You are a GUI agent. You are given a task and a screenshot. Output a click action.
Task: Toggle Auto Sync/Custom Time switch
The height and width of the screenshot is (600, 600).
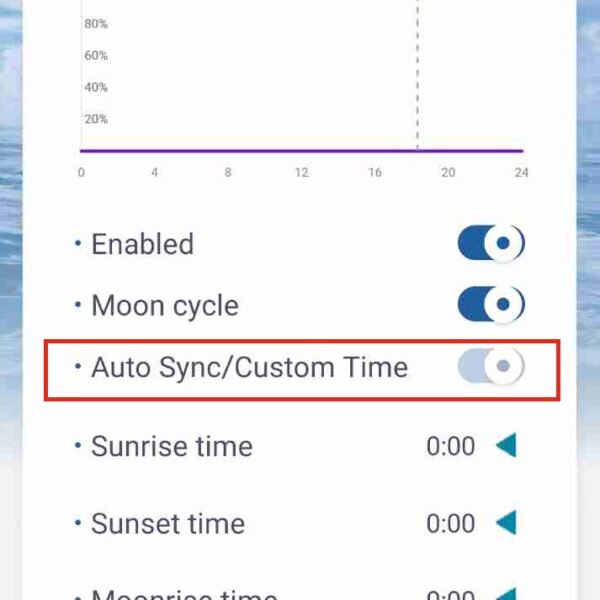point(491,367)
